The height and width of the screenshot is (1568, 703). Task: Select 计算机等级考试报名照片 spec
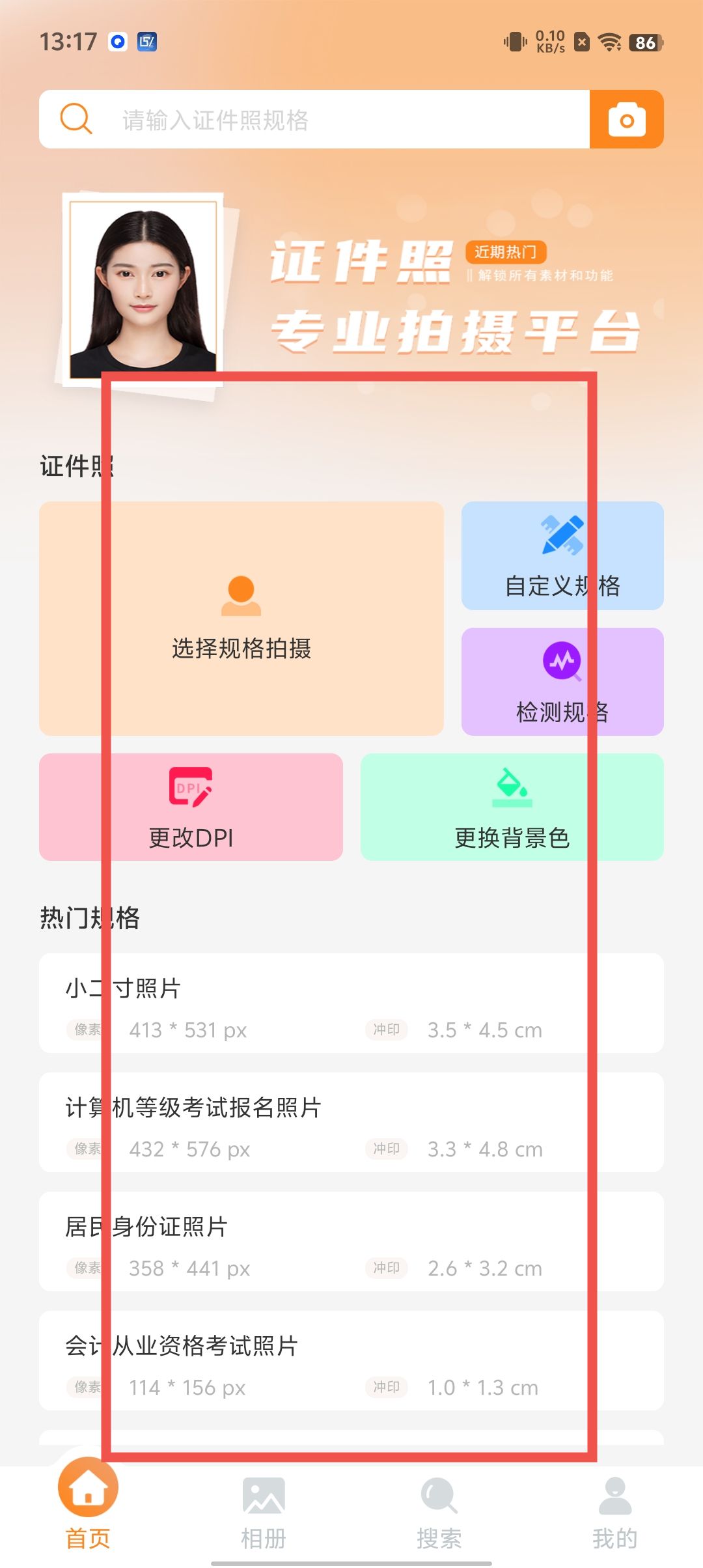pyautogui.click(x=351, y=1123)
